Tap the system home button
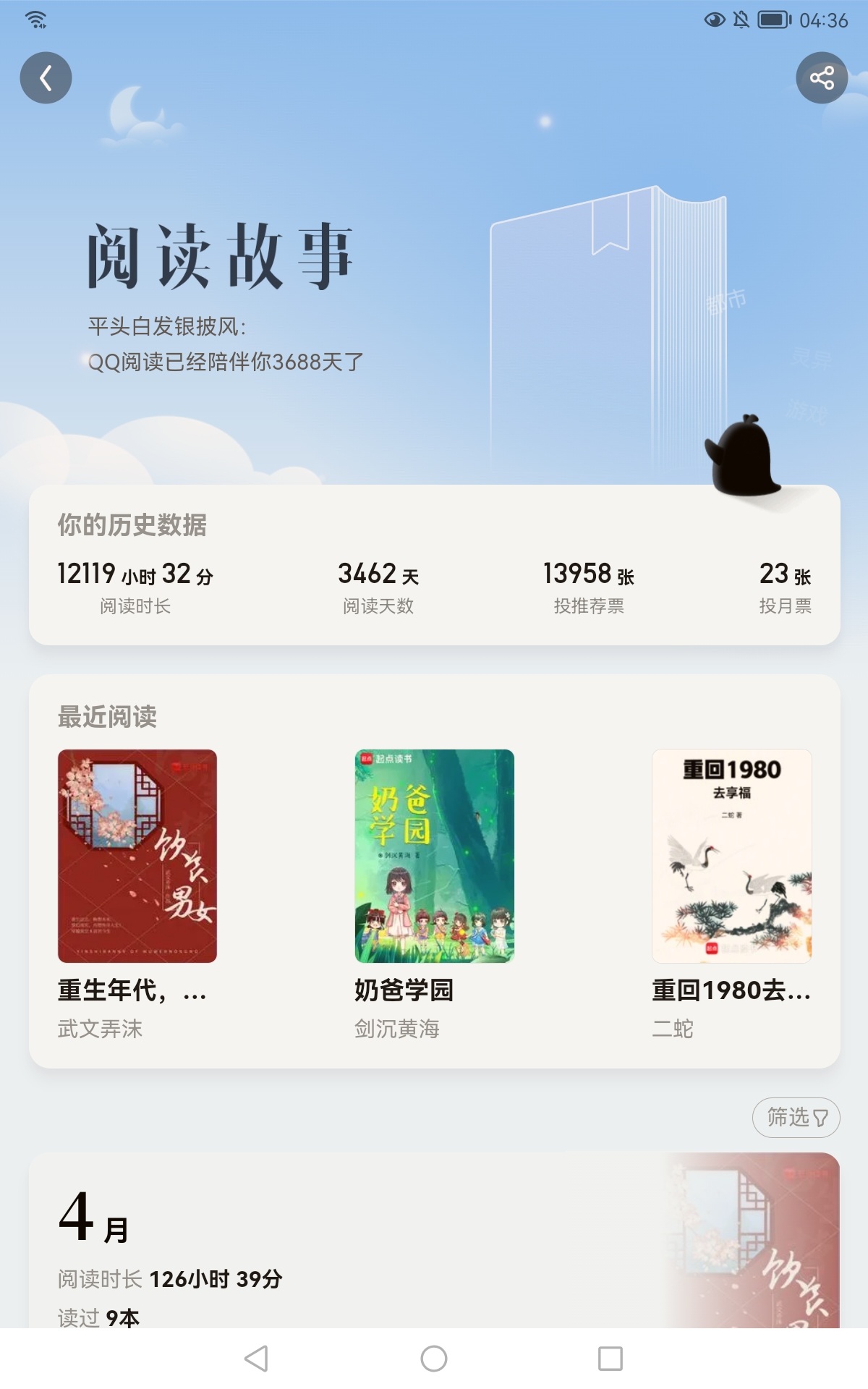This screenshot has height=1389, width=868. tap(434, 1359)
